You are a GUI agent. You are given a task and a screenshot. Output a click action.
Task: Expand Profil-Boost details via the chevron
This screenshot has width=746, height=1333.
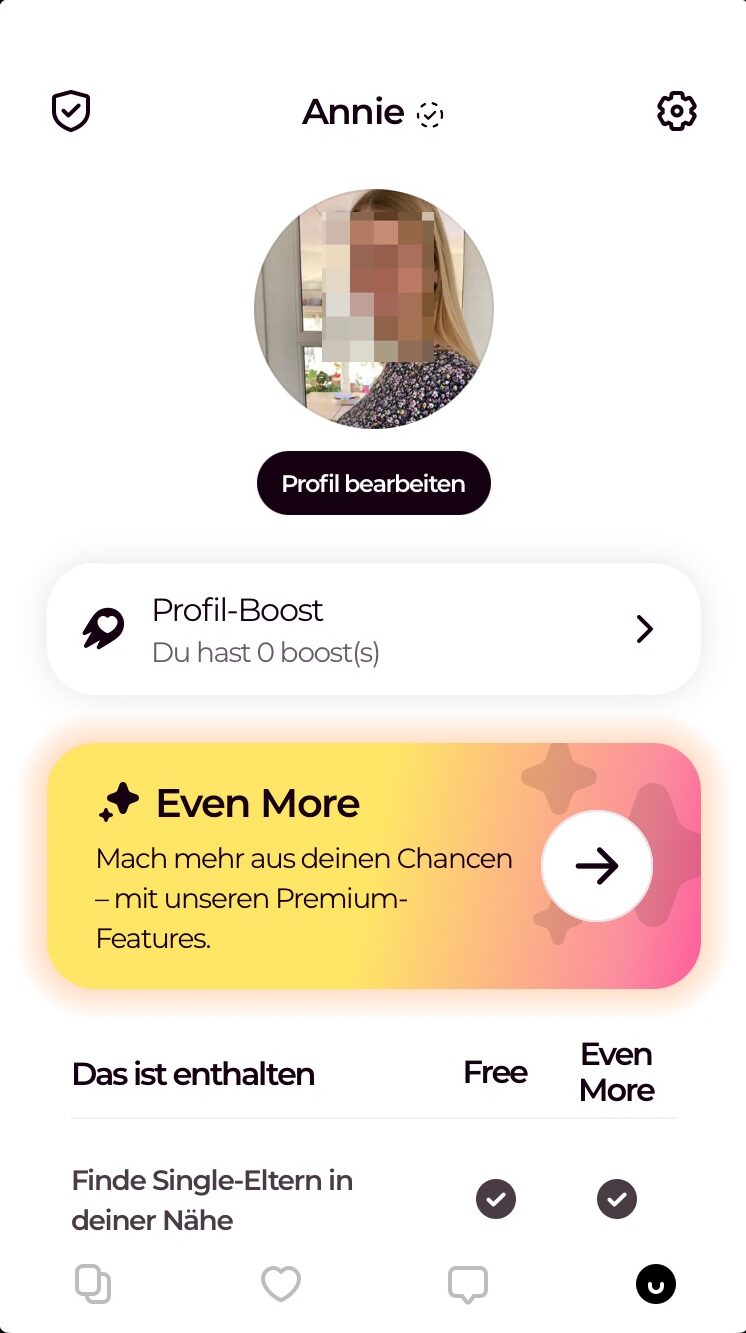[645, 628]
